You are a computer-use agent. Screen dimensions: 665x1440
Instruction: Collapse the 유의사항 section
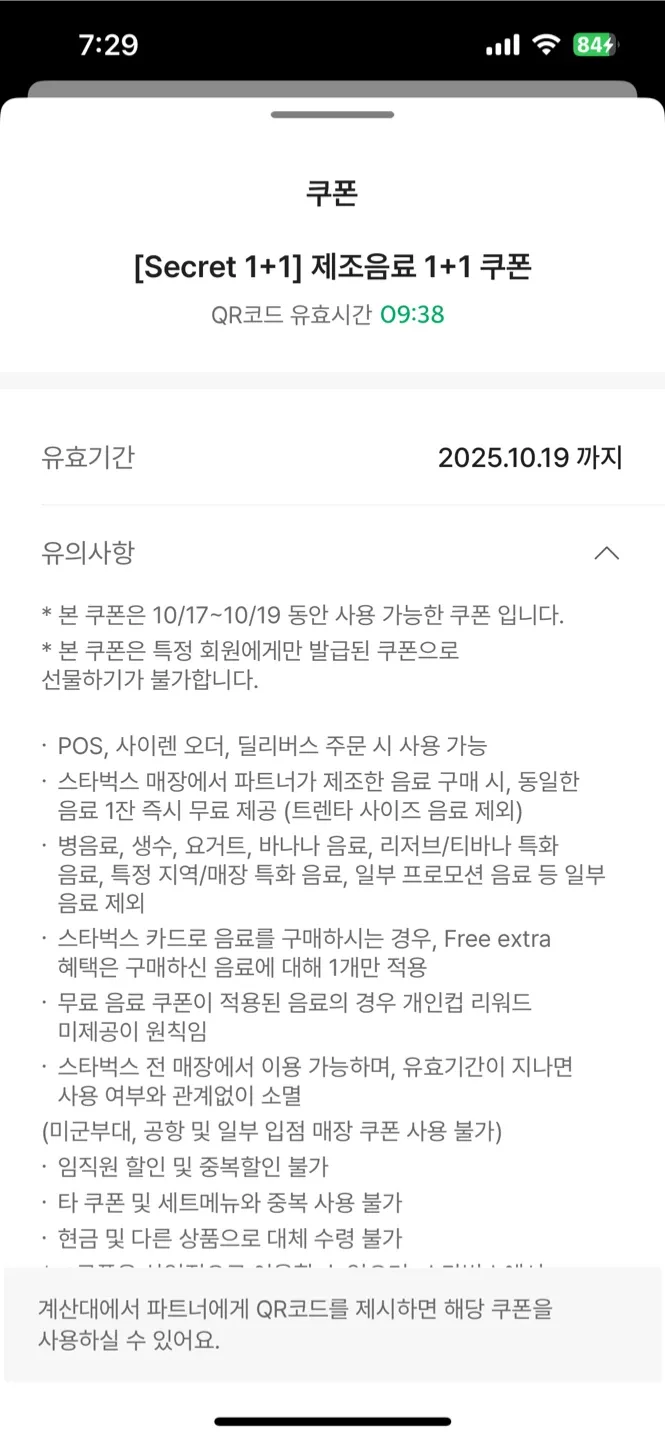pyautogui.click(x=606, y=553)
